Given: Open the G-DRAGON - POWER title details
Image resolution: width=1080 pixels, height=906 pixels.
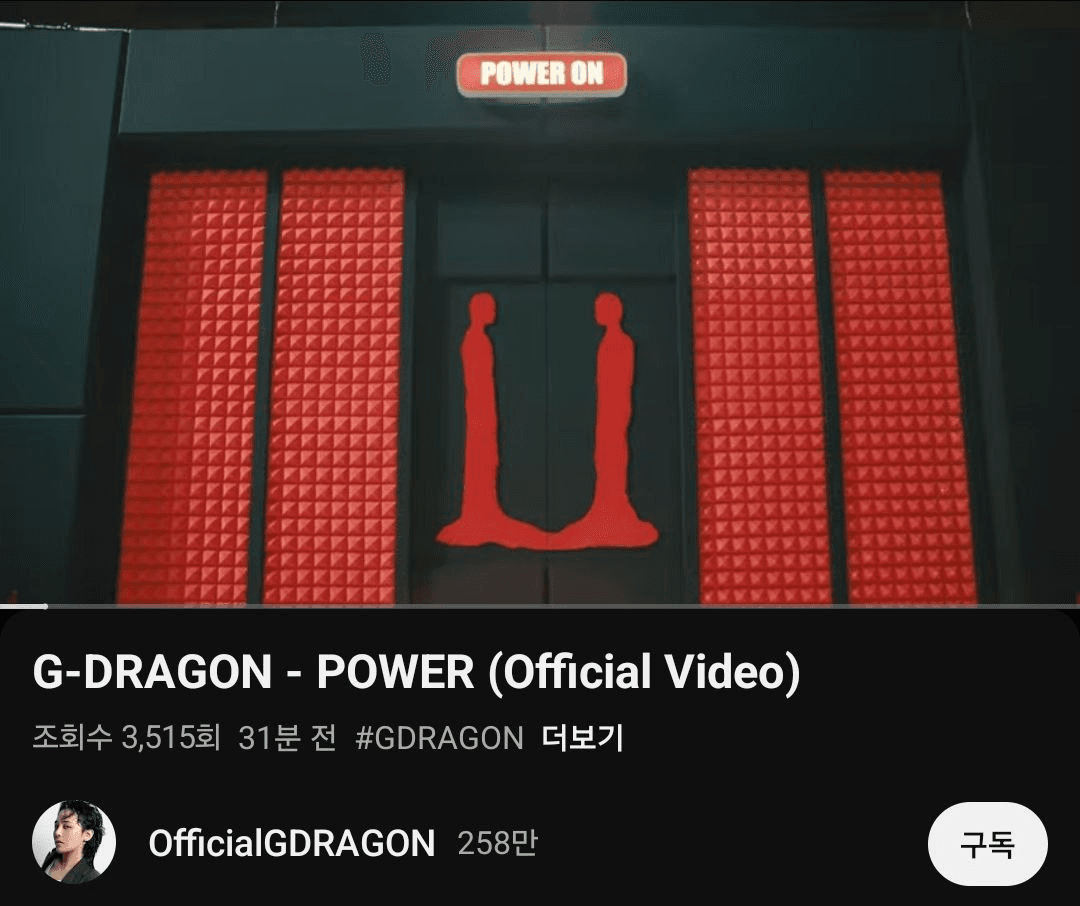Looking at the screenshot, I should pos(416,673).
